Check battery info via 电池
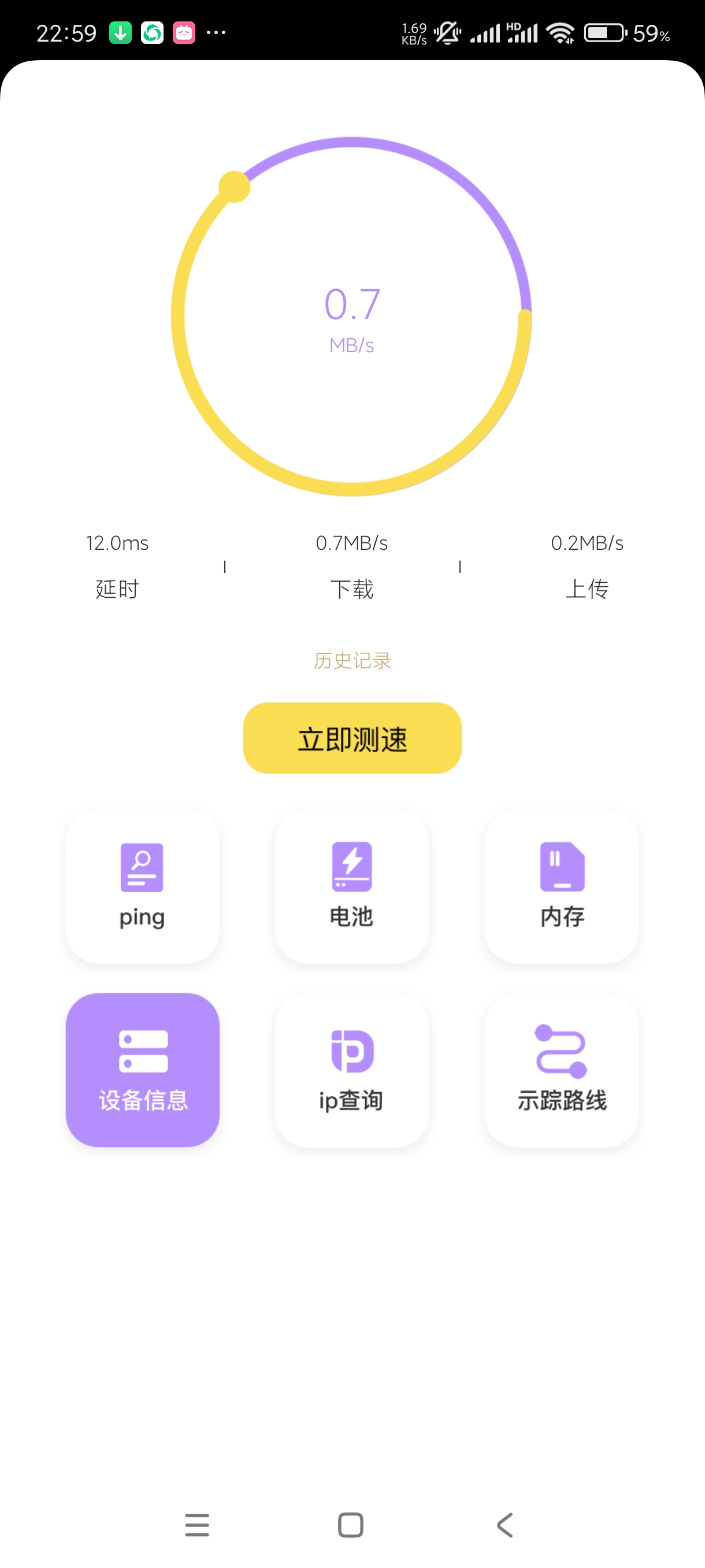705x1568 pixels. coord(351,886)
